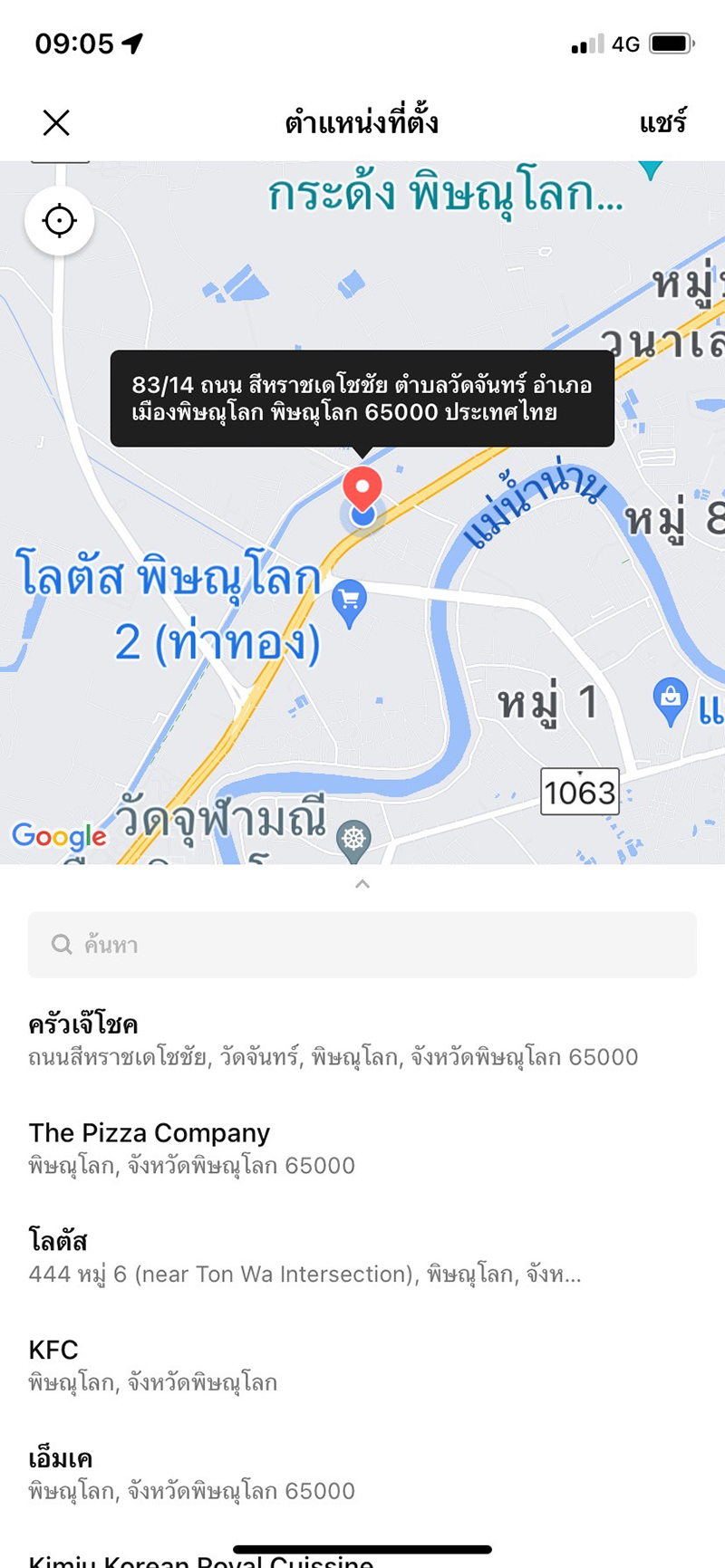The height and width of the screenshot is (1568, 725).
Task: Select เอ็มเค from the list
Action: 362,1474
